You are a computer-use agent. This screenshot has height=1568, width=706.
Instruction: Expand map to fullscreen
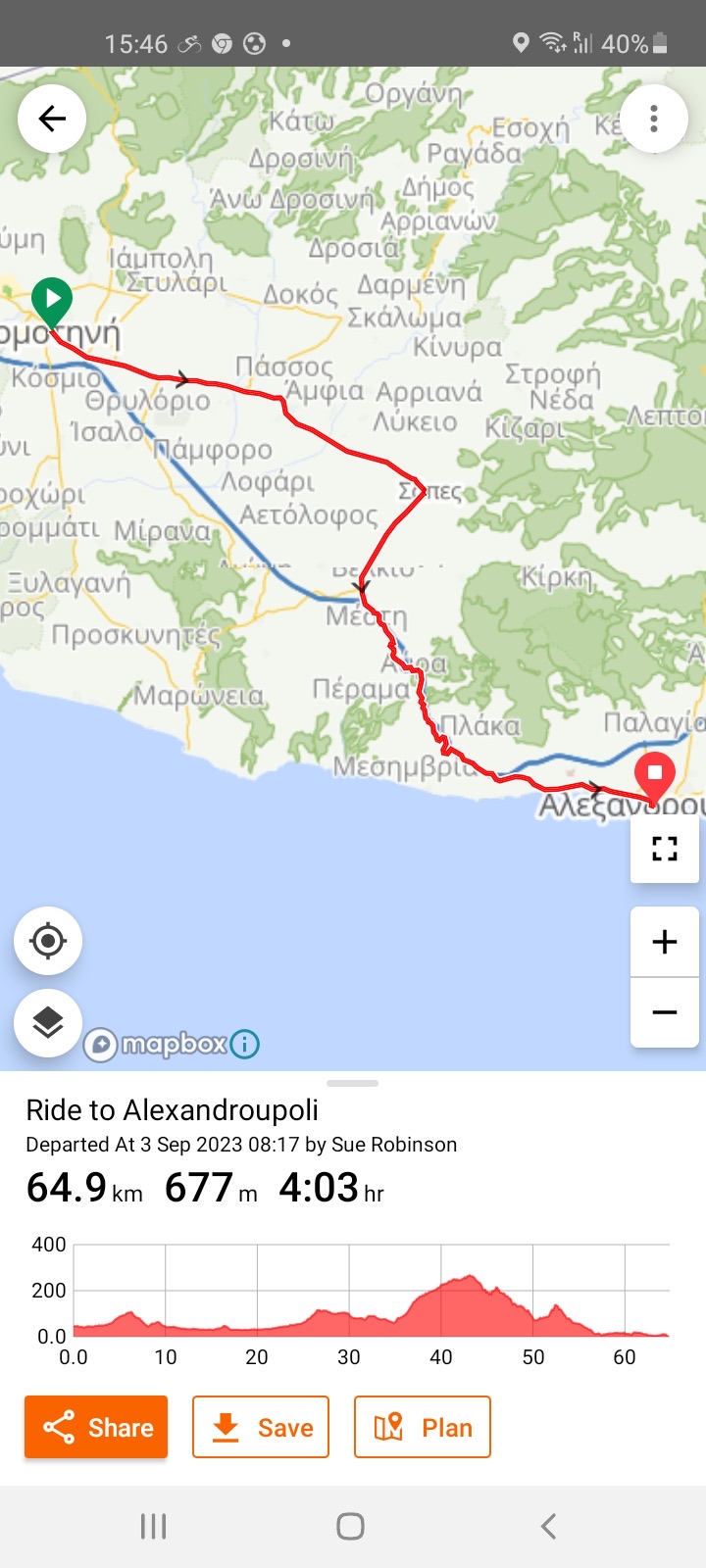click(665, 849)
